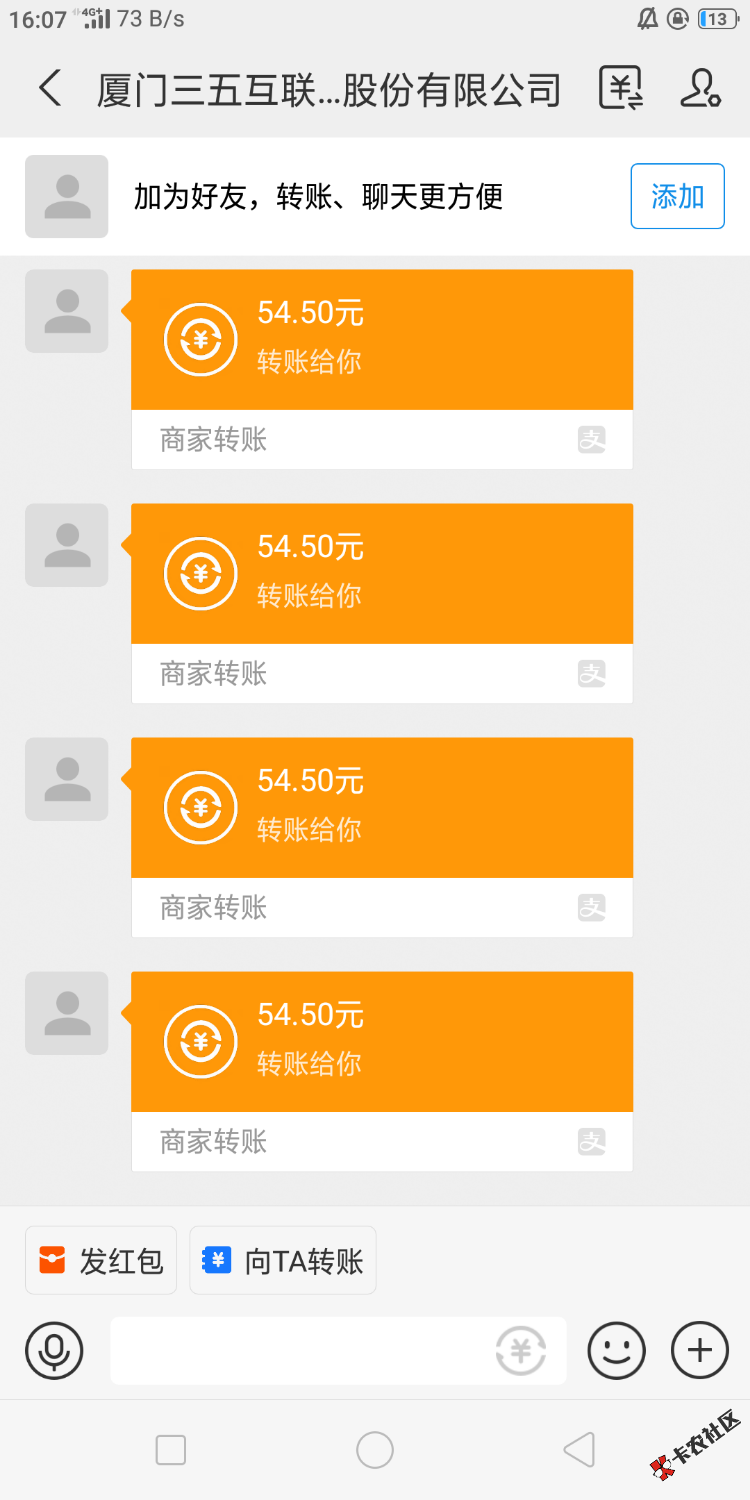Image resolution: width=750 pixels, height=1500 pixels.
Task: Open the emoji picker
Action: (616, 1351)
